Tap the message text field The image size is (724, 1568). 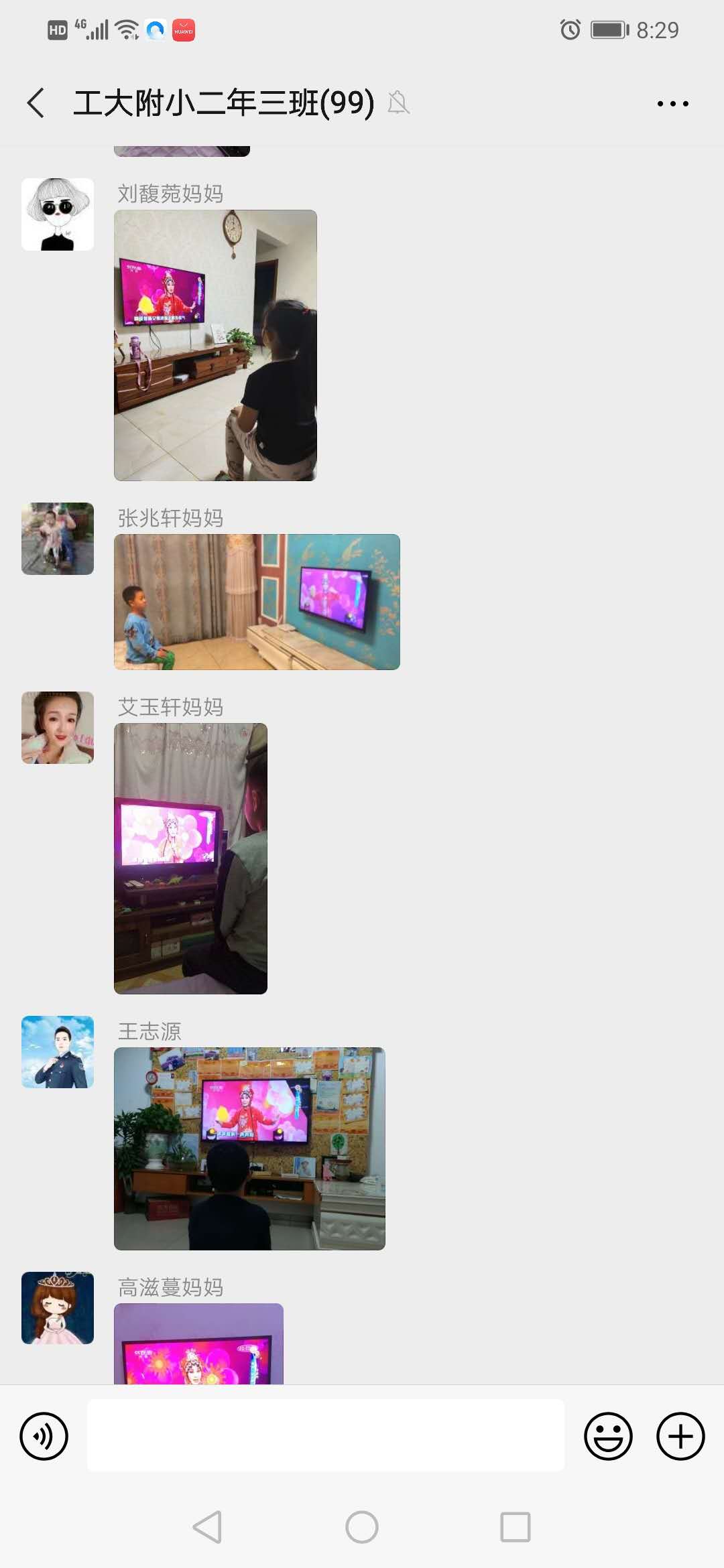[x=326, y=1435]
